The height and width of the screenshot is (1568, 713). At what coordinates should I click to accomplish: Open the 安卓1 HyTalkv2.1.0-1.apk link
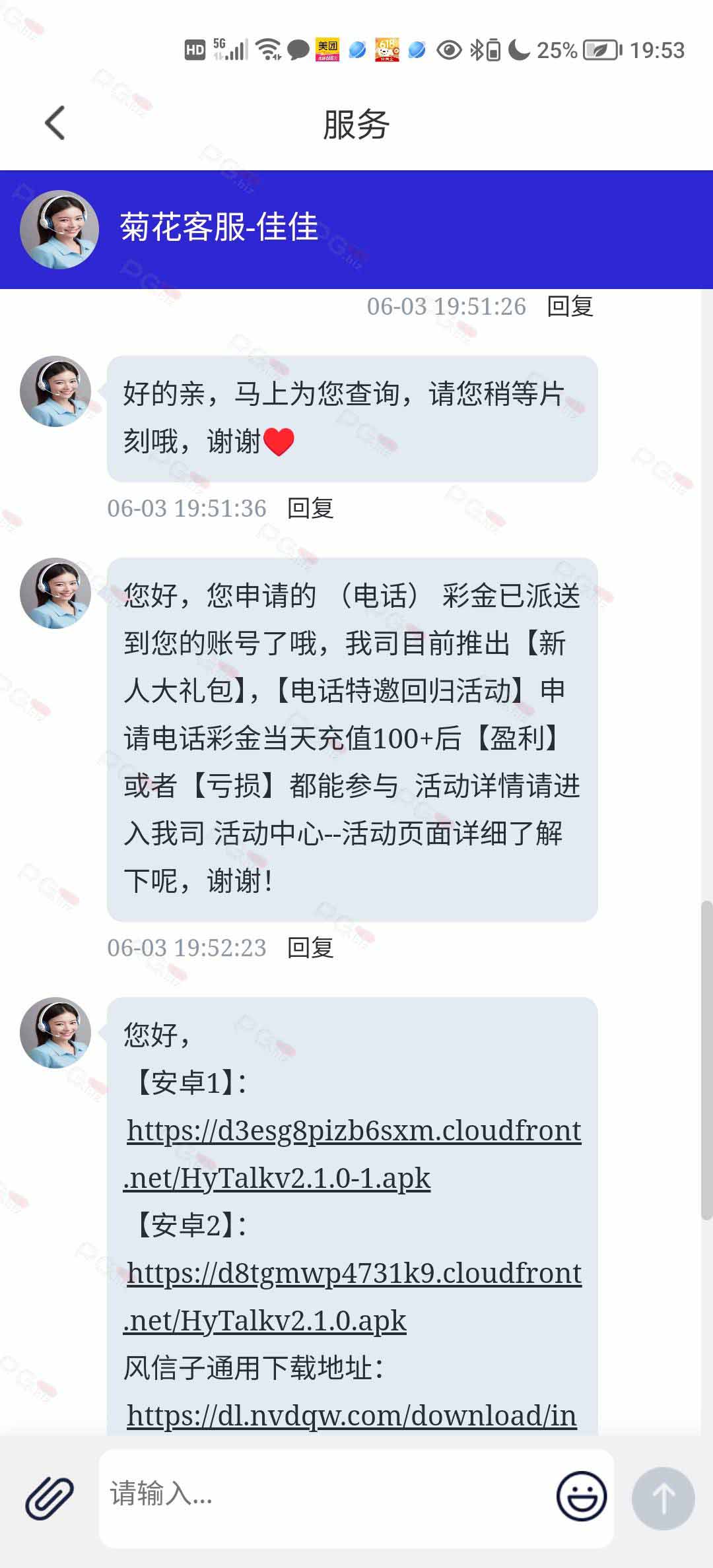(353, 1154)
